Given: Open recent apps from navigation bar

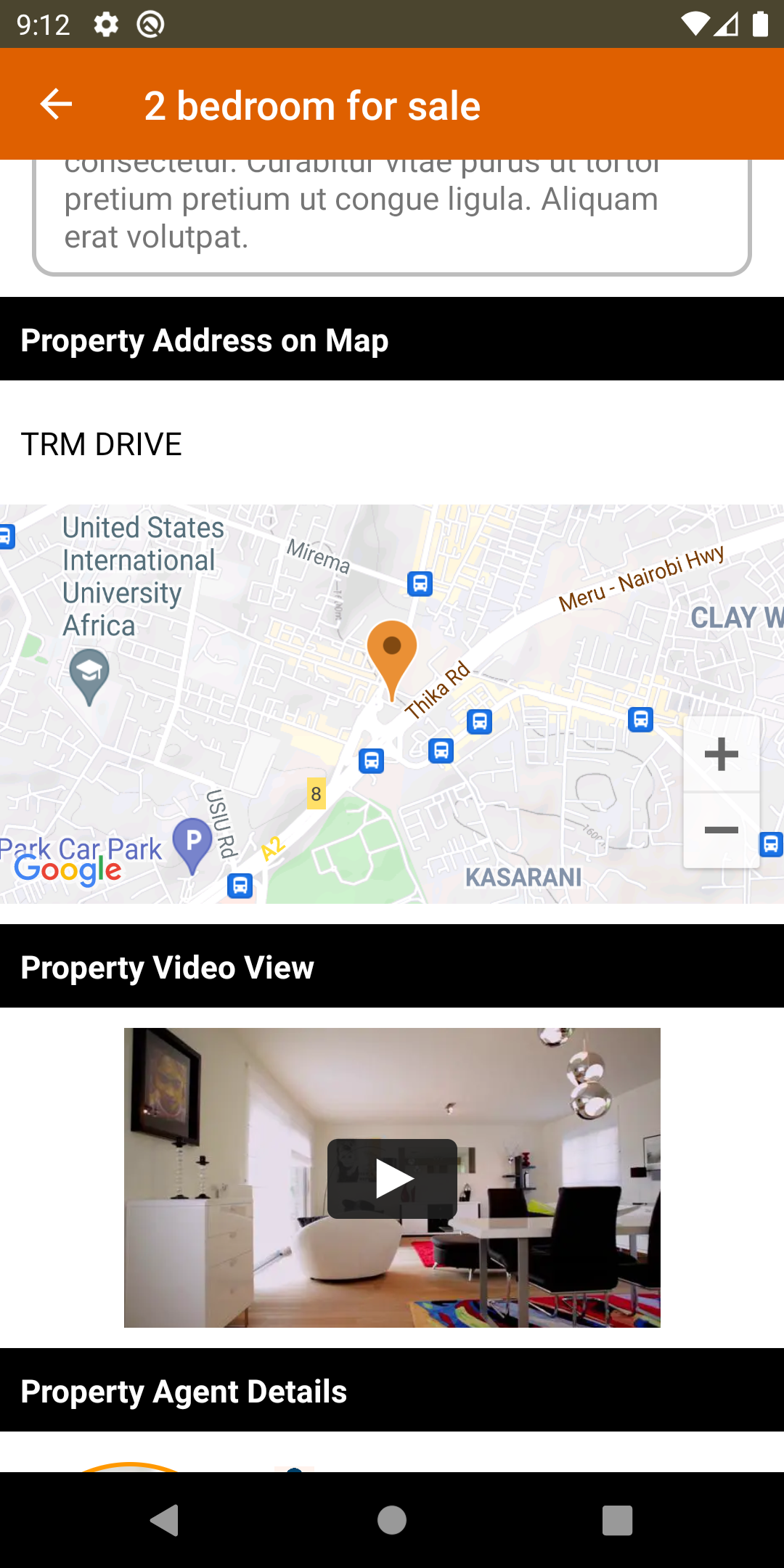Looking at the screenshot, I should click(617, 1520).
